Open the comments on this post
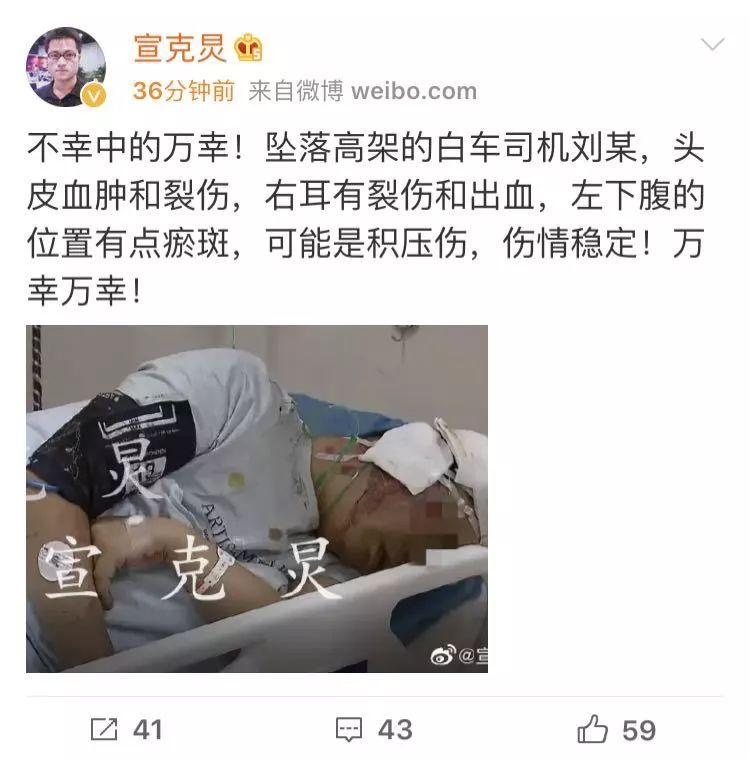This screenshot has width=750, height=759. click(374, 730)
